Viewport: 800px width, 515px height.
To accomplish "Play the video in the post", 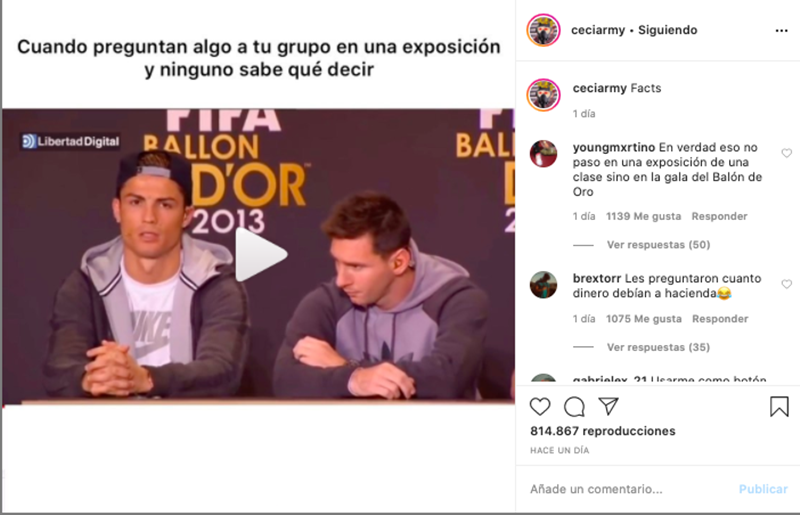I will [260, 255].
